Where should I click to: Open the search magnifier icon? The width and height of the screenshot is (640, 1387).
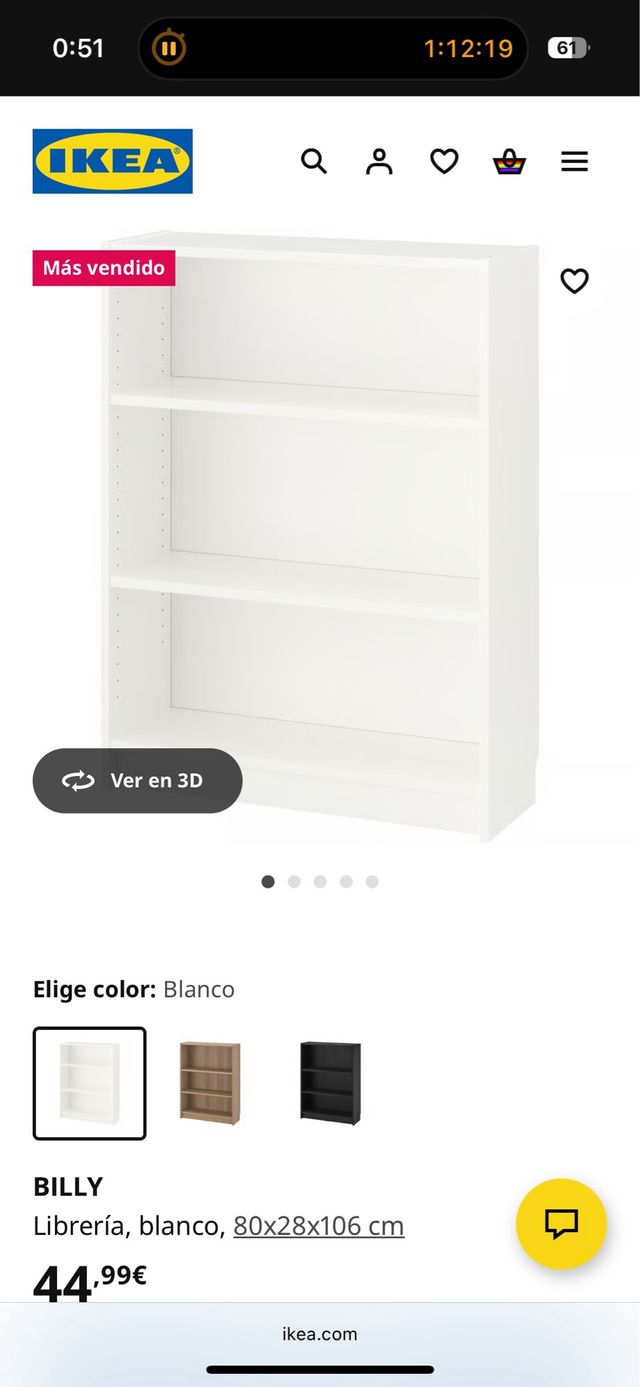point(314,161)
